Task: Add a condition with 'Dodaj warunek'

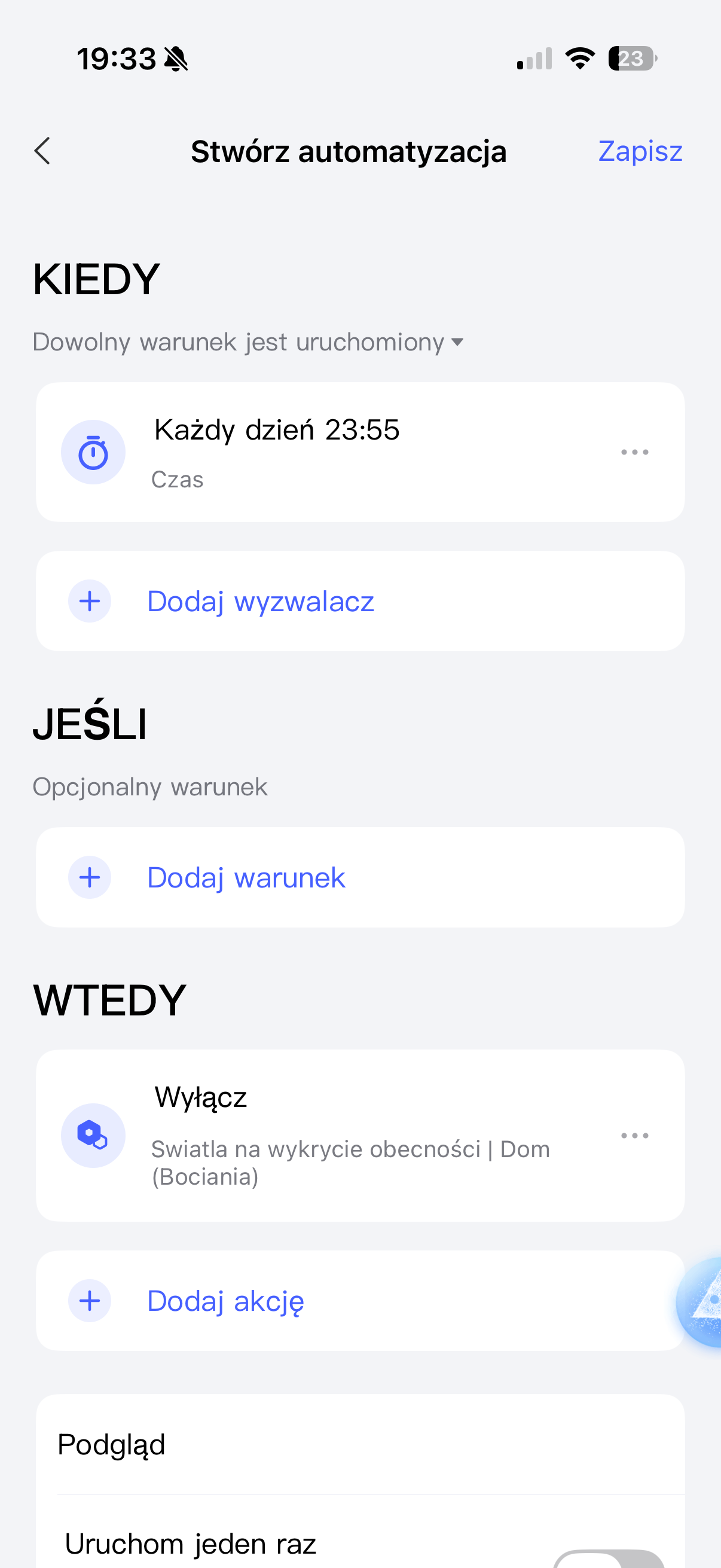Action: (246, 878)
